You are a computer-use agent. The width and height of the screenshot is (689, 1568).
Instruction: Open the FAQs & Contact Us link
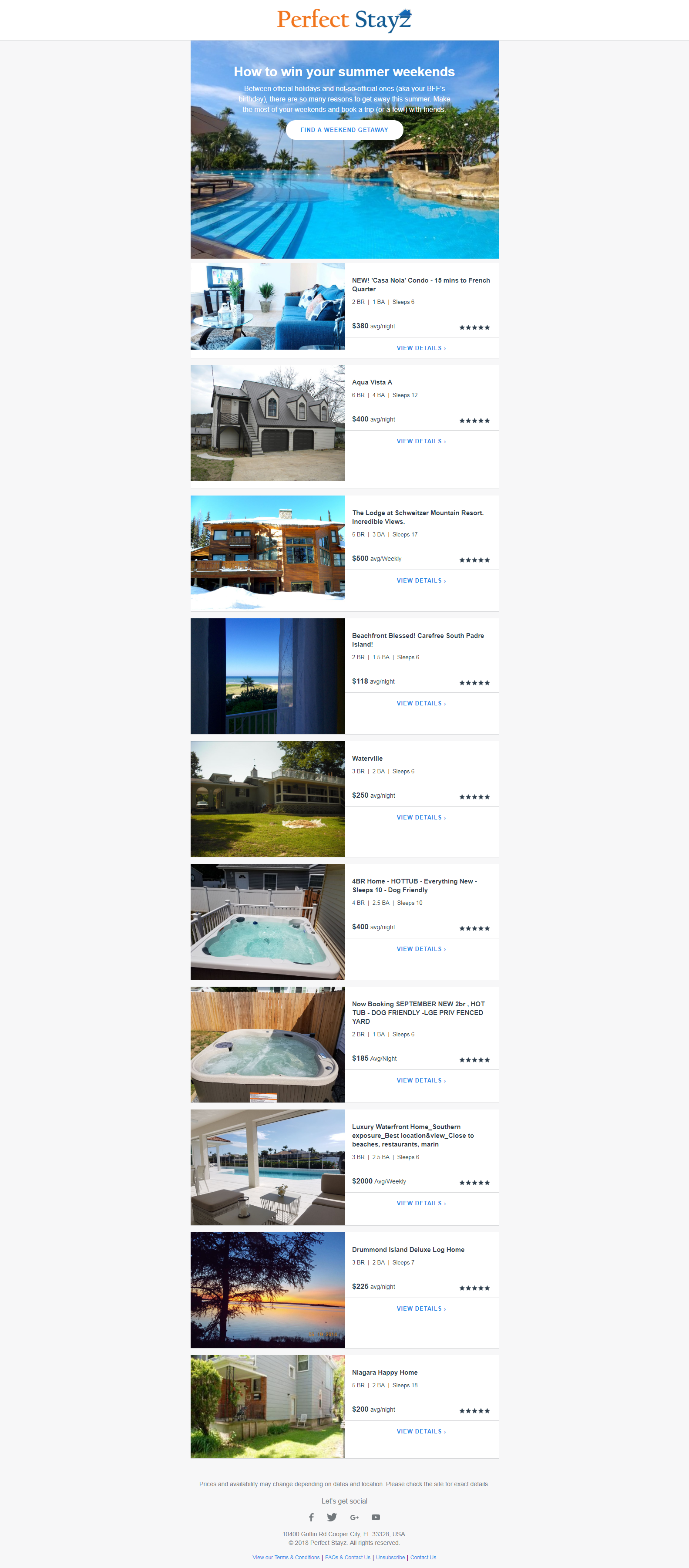[347, 1558]
